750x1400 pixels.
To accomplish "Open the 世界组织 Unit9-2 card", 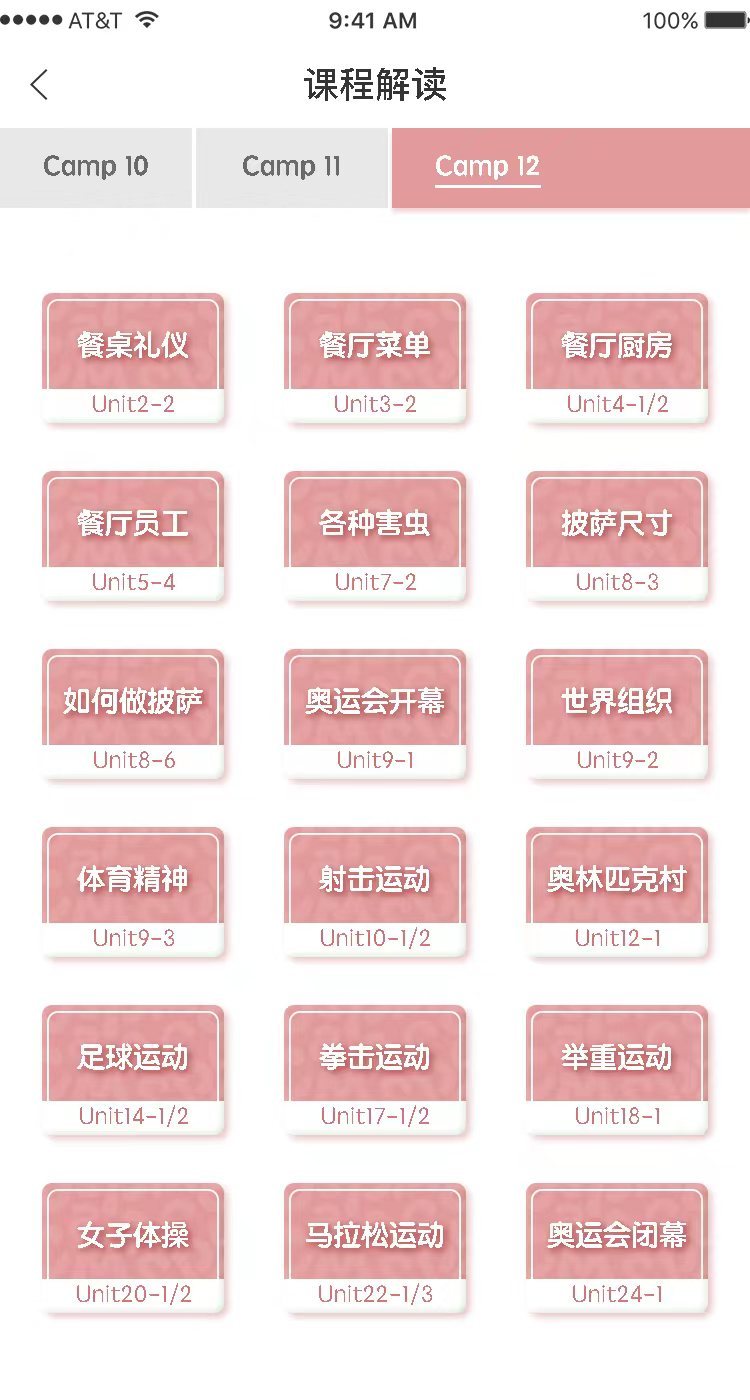I will tap(617, 714).
